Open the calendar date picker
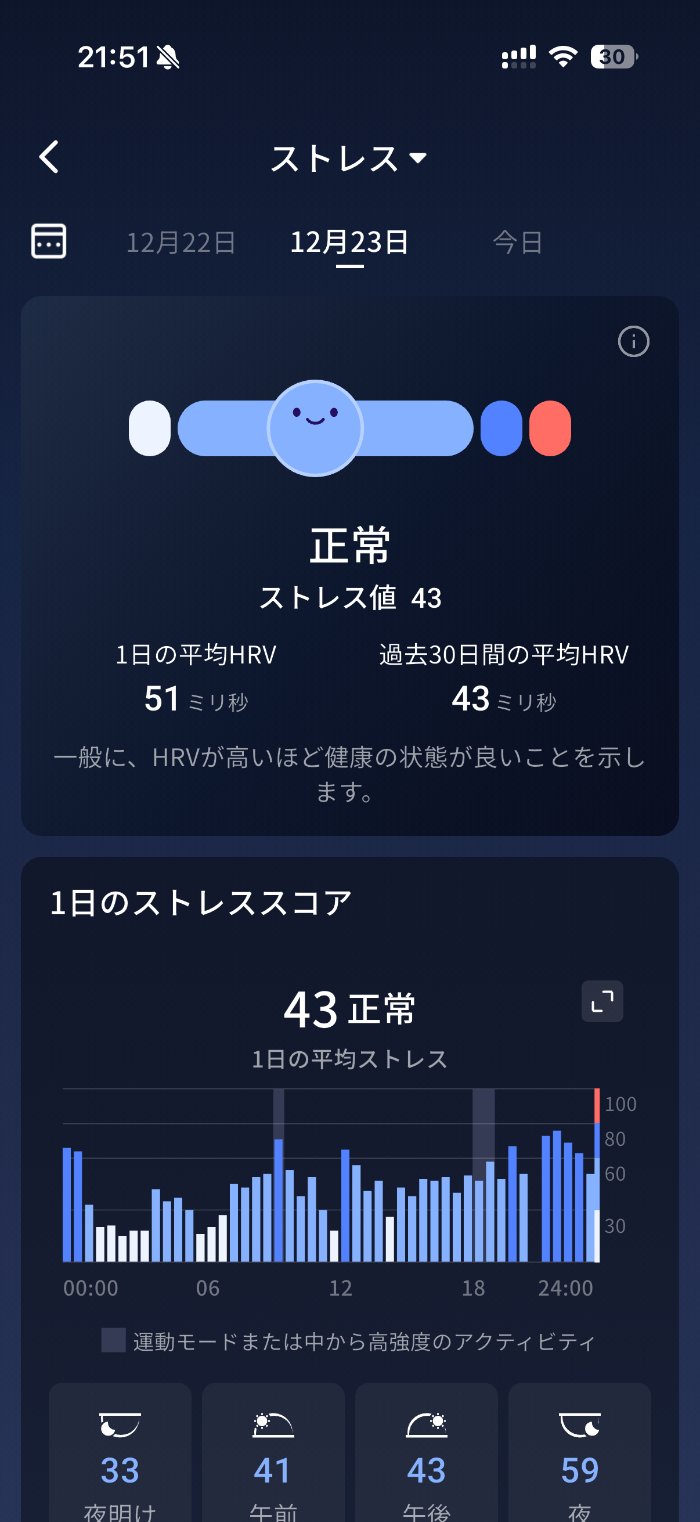Image resolution: width=700 pixels, height=1522 pixels. [x=49, y=242]
